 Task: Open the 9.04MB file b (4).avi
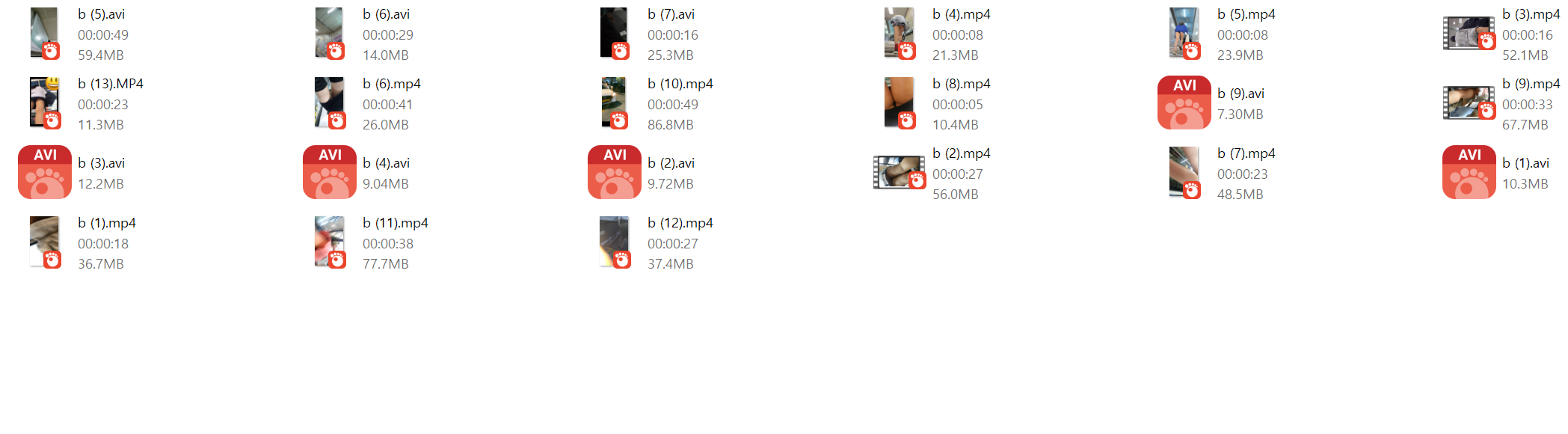click(x=330, y=173)
